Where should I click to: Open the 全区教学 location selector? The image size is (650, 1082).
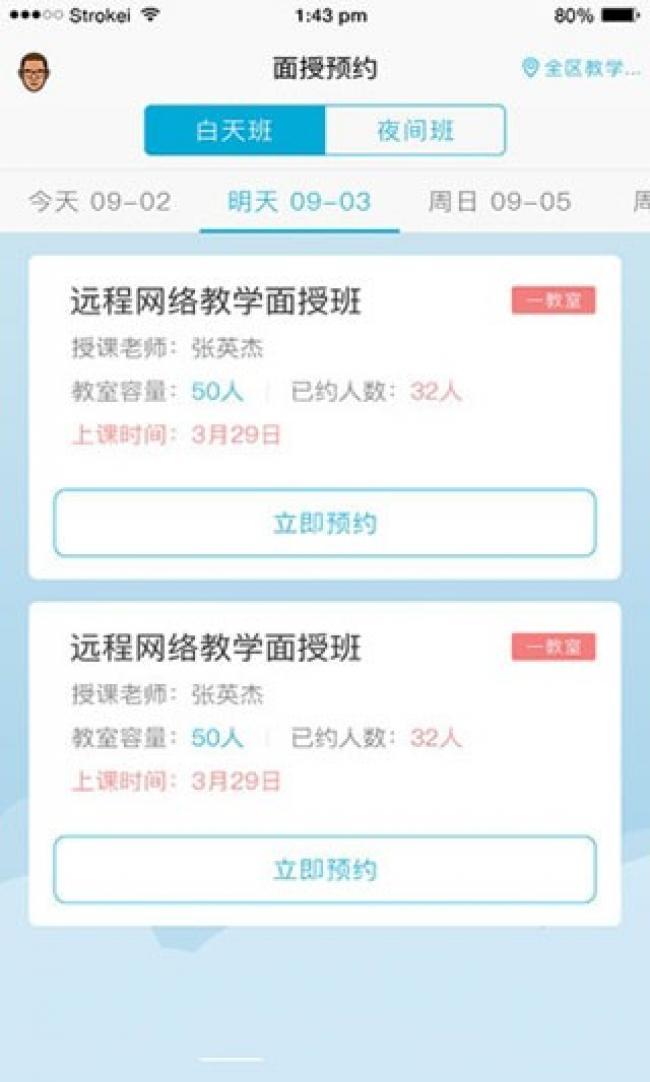point(582,69)
